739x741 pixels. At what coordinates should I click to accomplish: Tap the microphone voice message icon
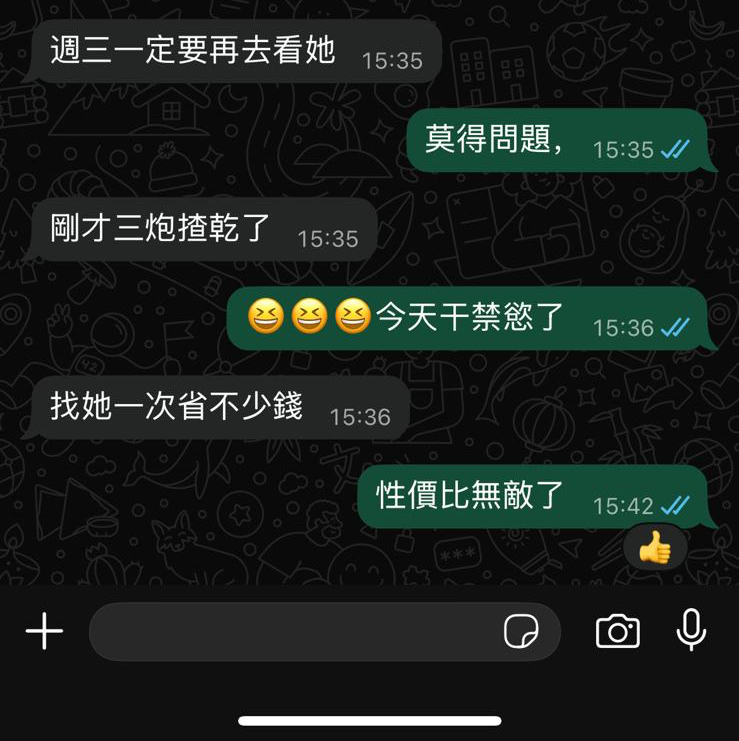691,630
